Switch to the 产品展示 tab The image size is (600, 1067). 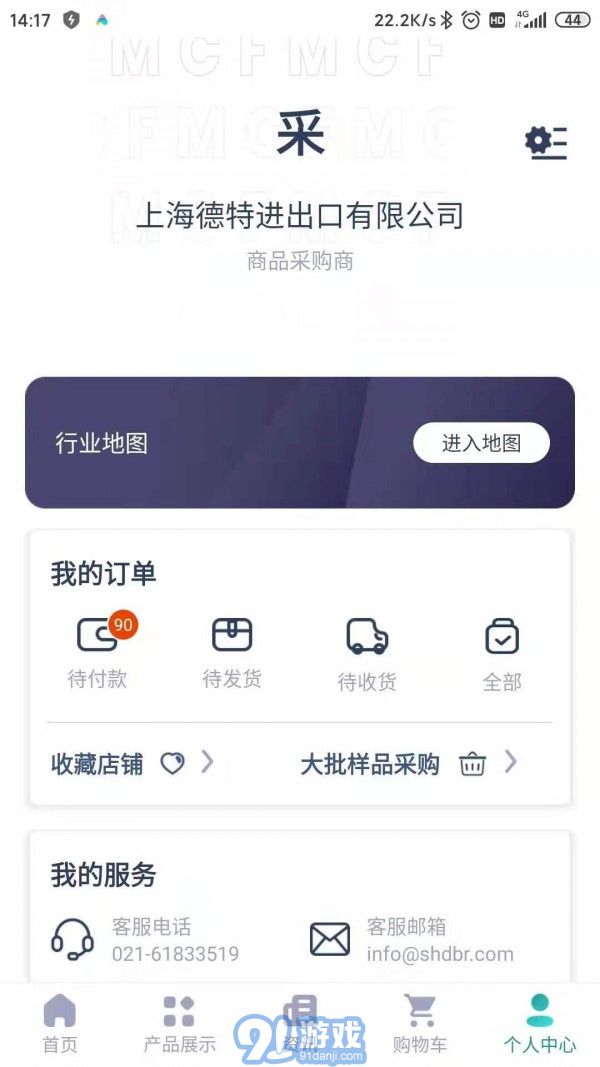click(179, 1022)
